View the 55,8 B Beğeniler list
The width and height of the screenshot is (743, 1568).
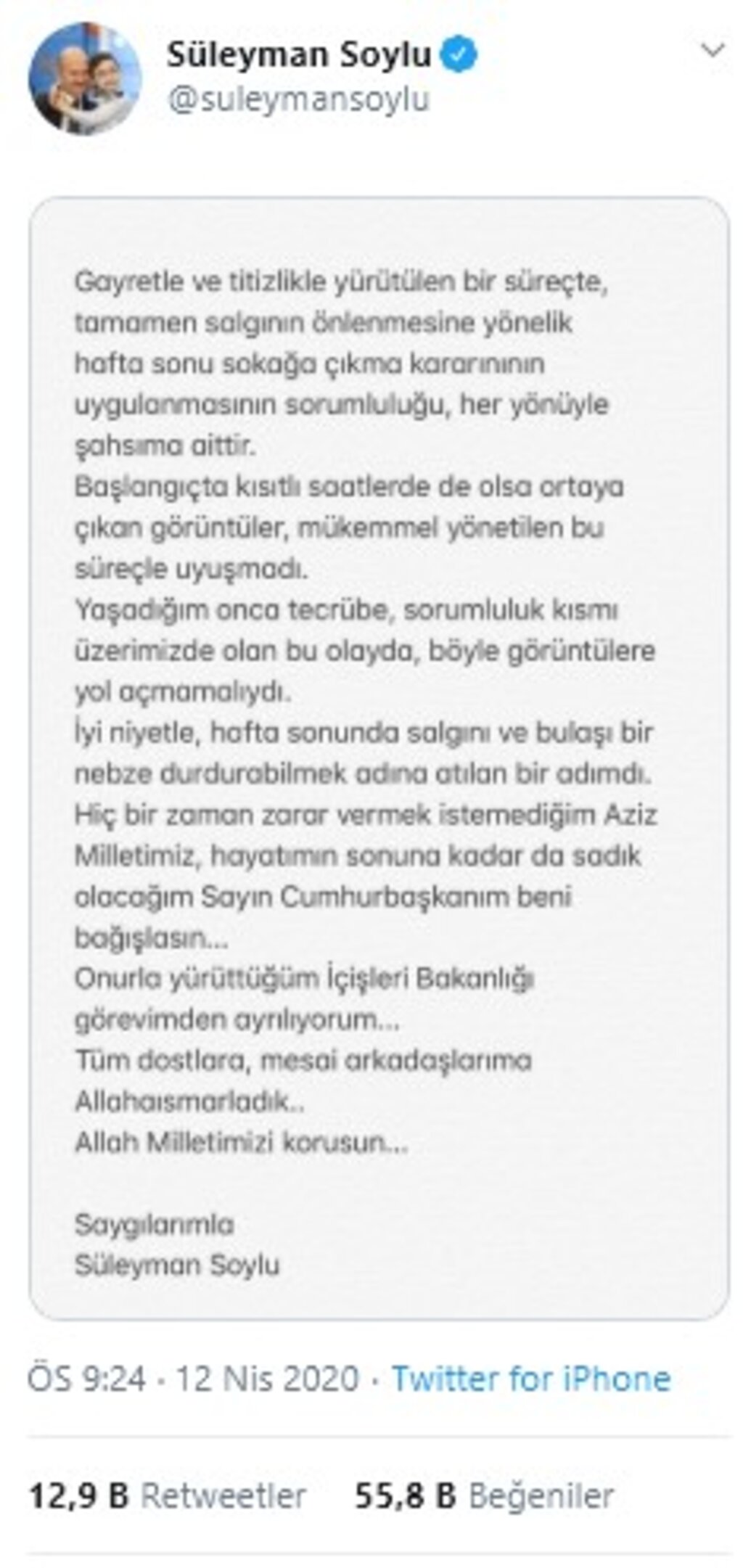point(484,1495)
